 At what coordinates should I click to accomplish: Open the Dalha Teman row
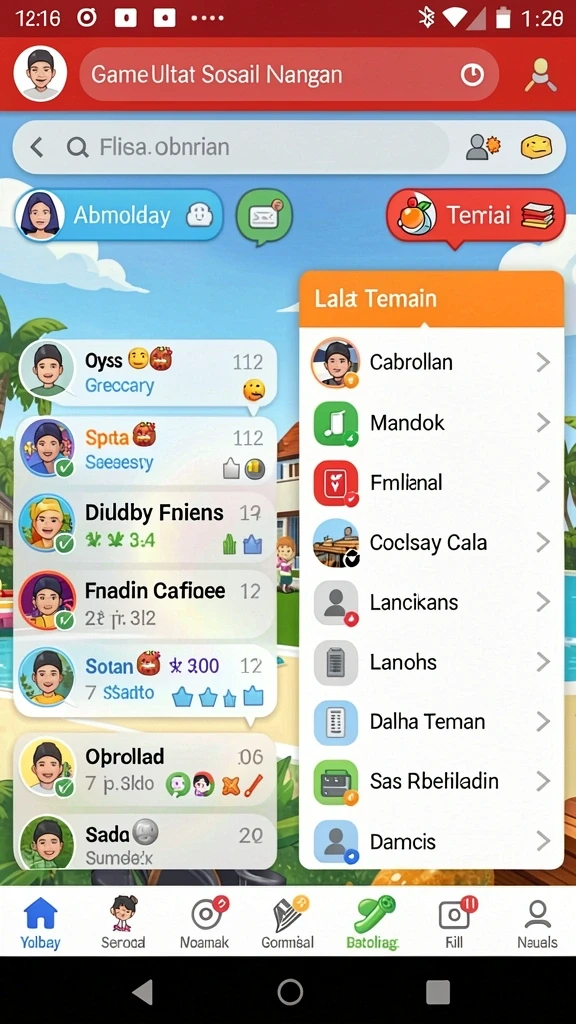pyautogui.click(x=431, y=722)
